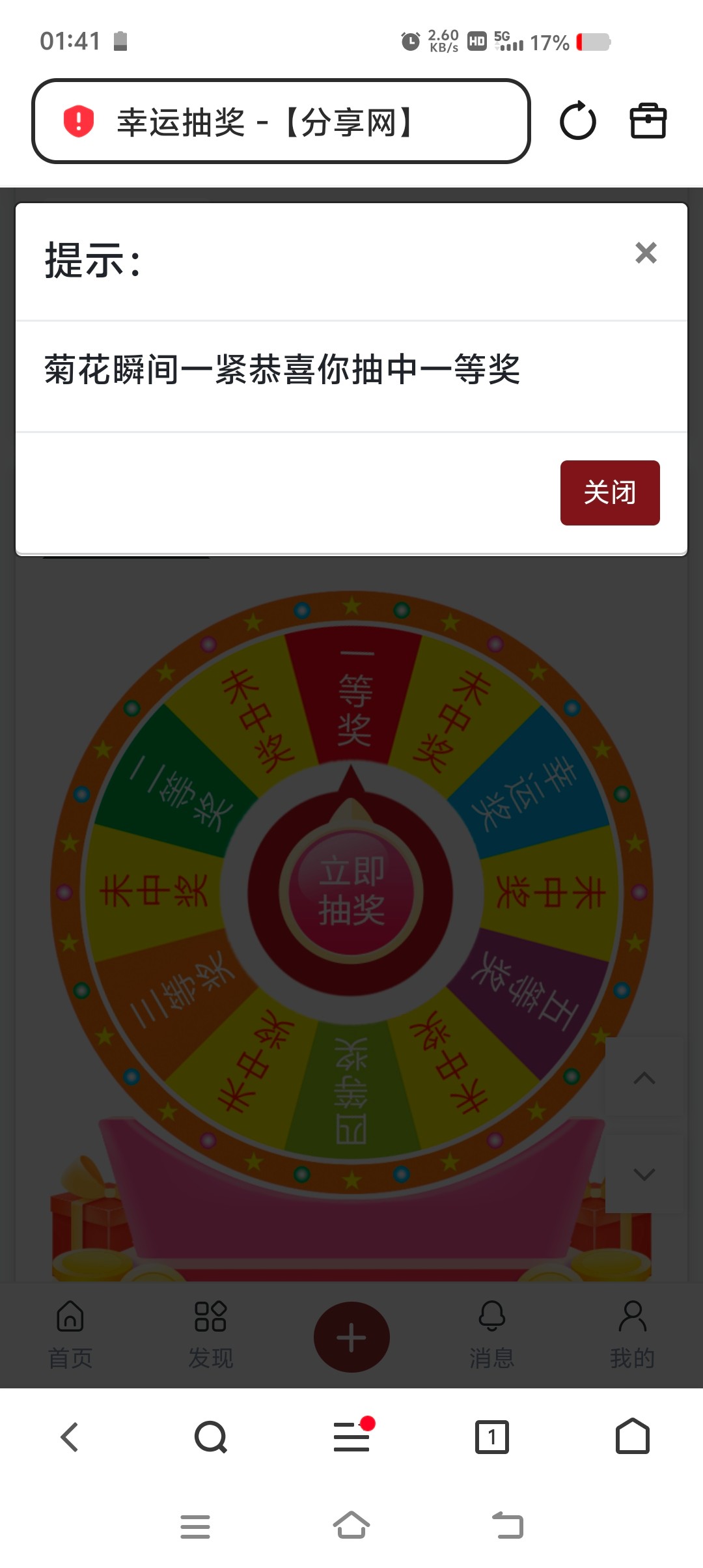Tap the 关闭 close button in dialog

click(x=609, y=493)
